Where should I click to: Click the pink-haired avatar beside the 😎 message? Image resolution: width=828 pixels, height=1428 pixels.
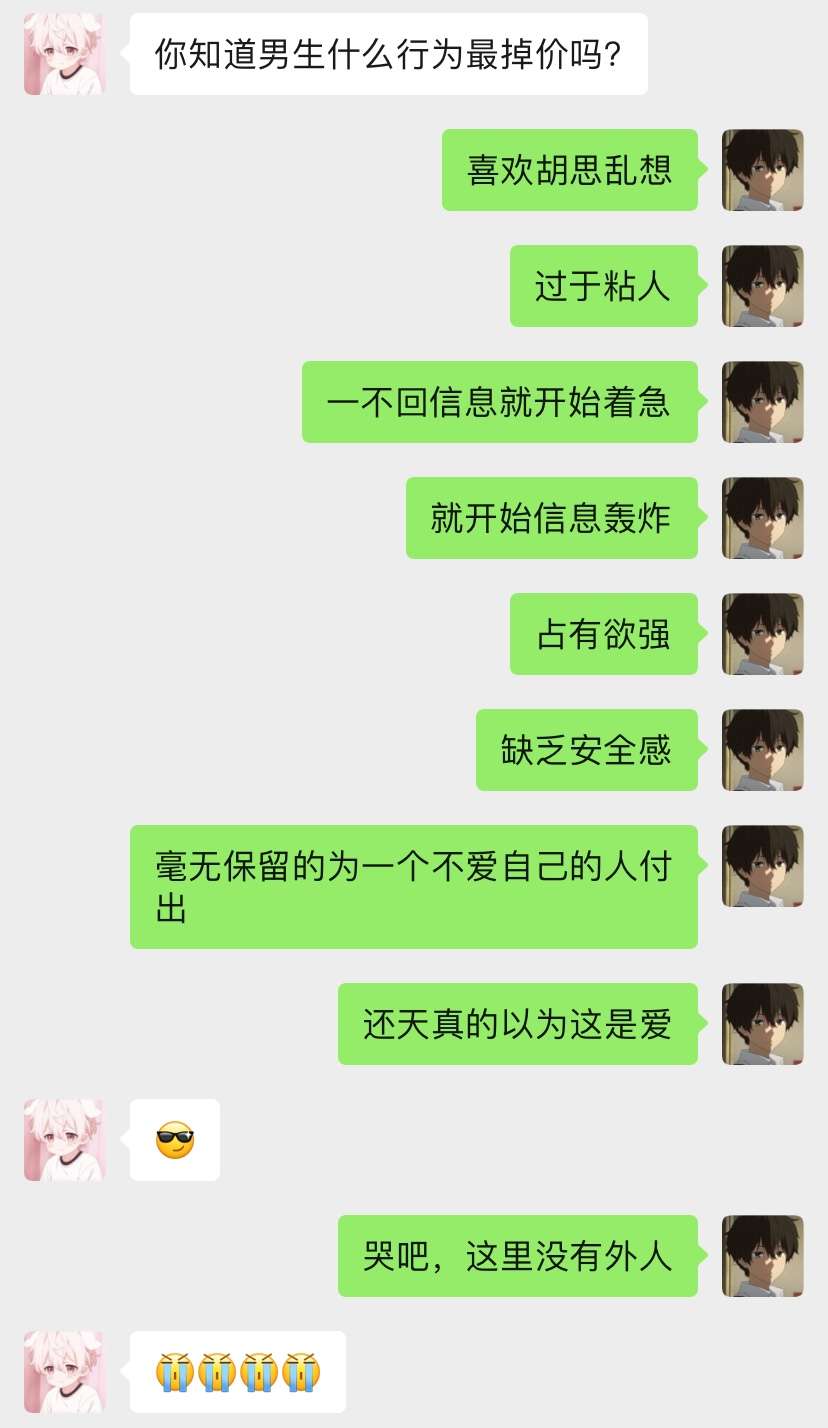pyautogui.click(x=65, y=1140)
